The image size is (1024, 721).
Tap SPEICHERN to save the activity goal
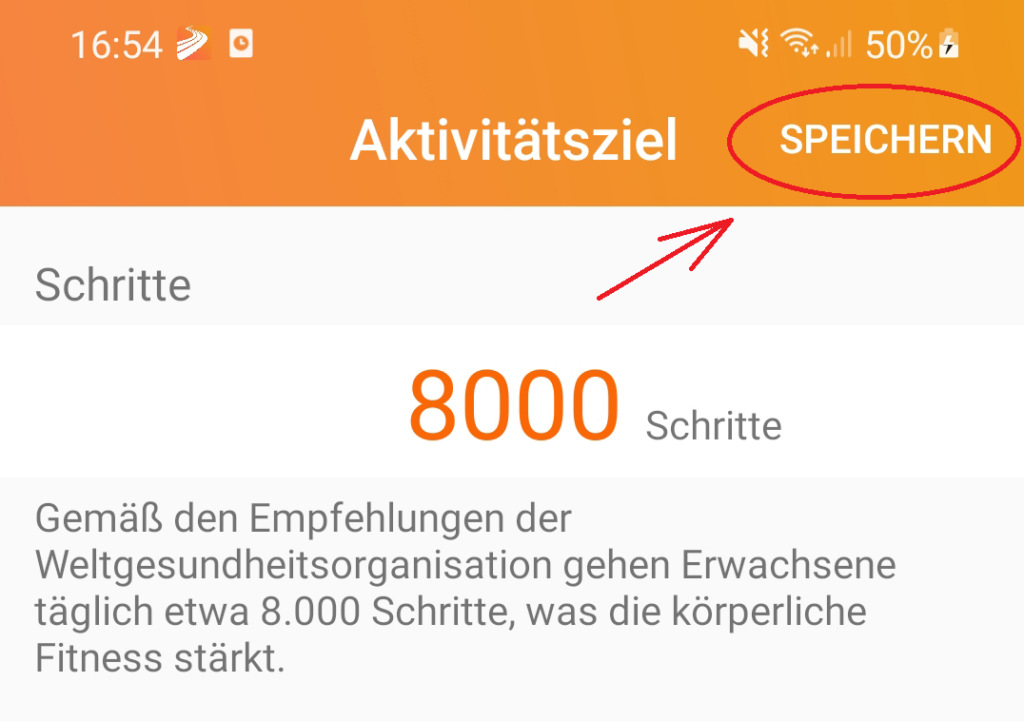pos(885,140)
